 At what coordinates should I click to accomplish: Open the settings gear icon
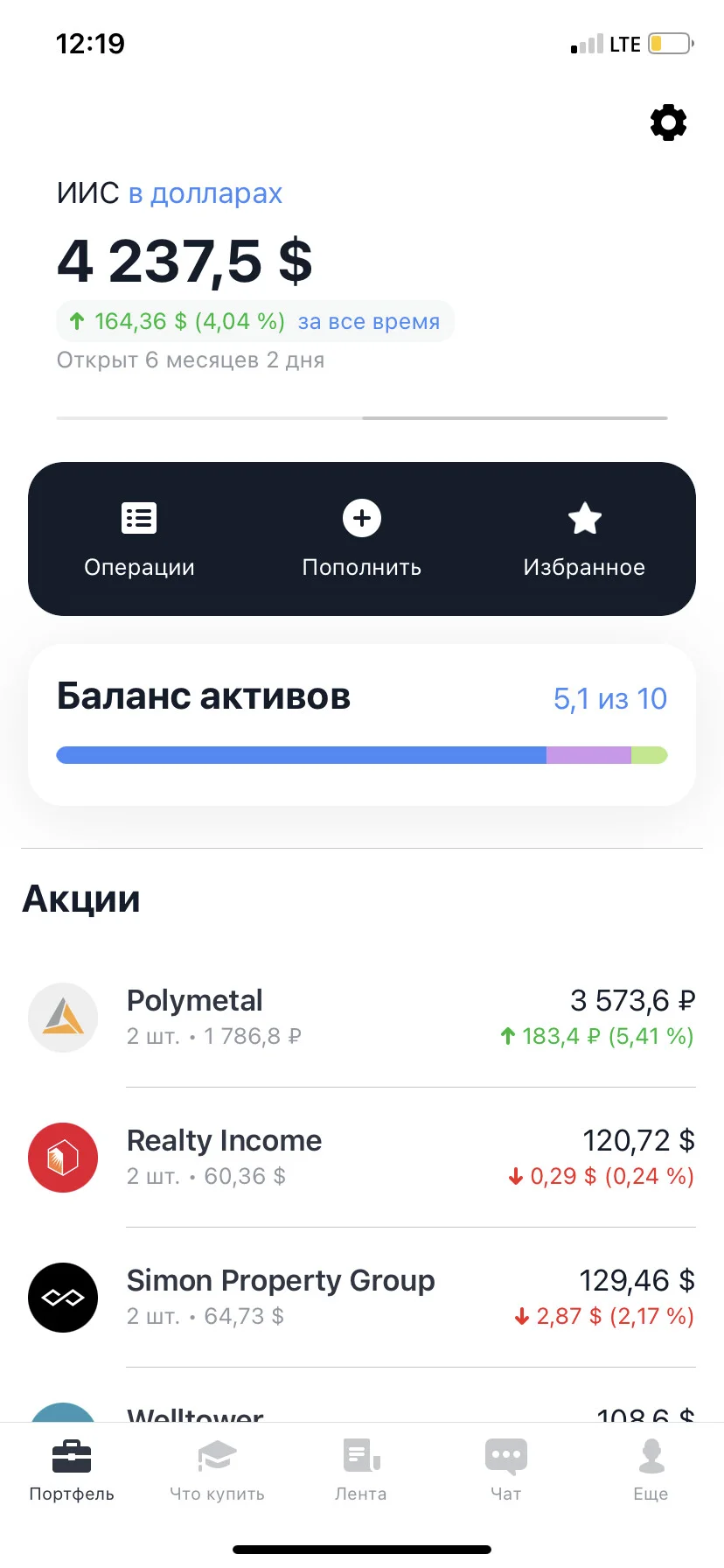(668, 122)
